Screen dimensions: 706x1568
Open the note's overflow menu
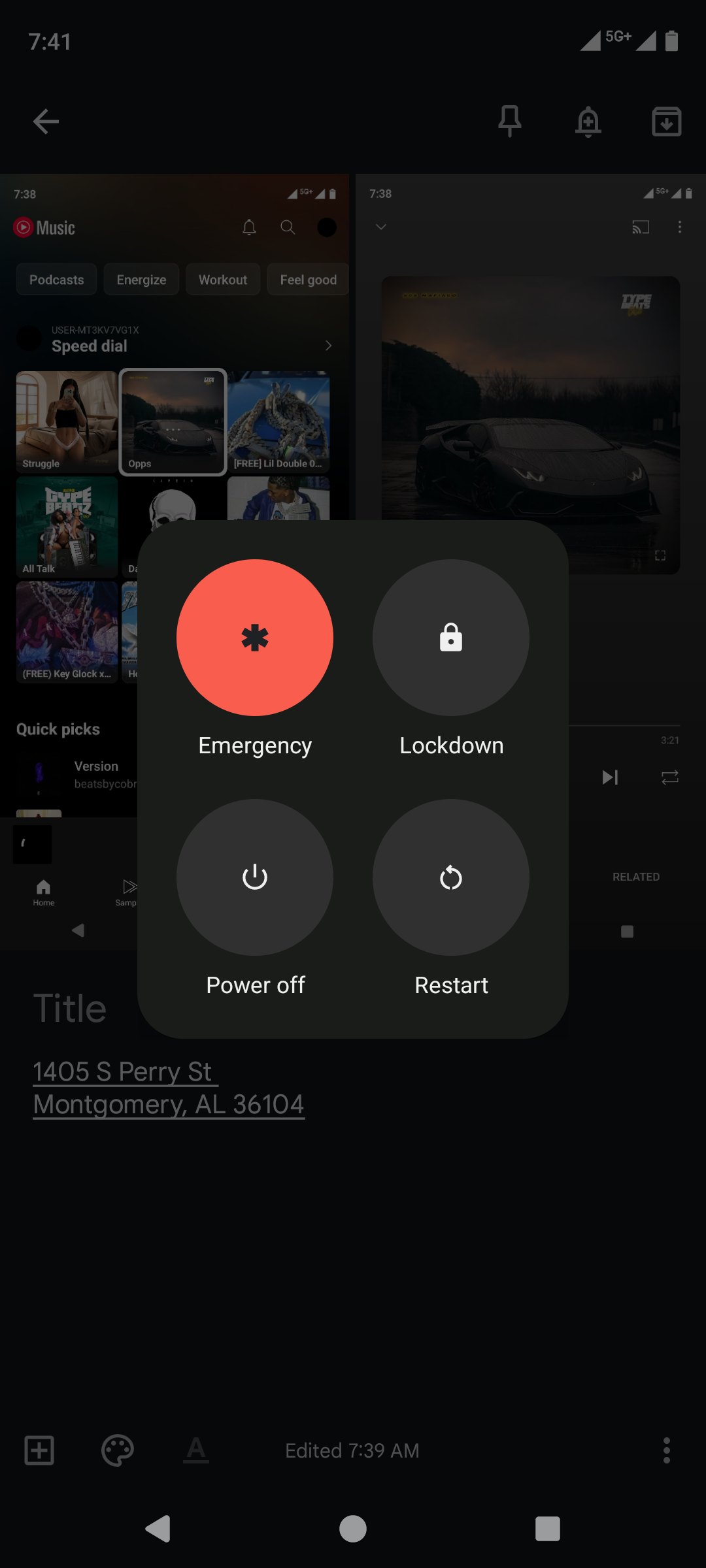click(667, 1451)
